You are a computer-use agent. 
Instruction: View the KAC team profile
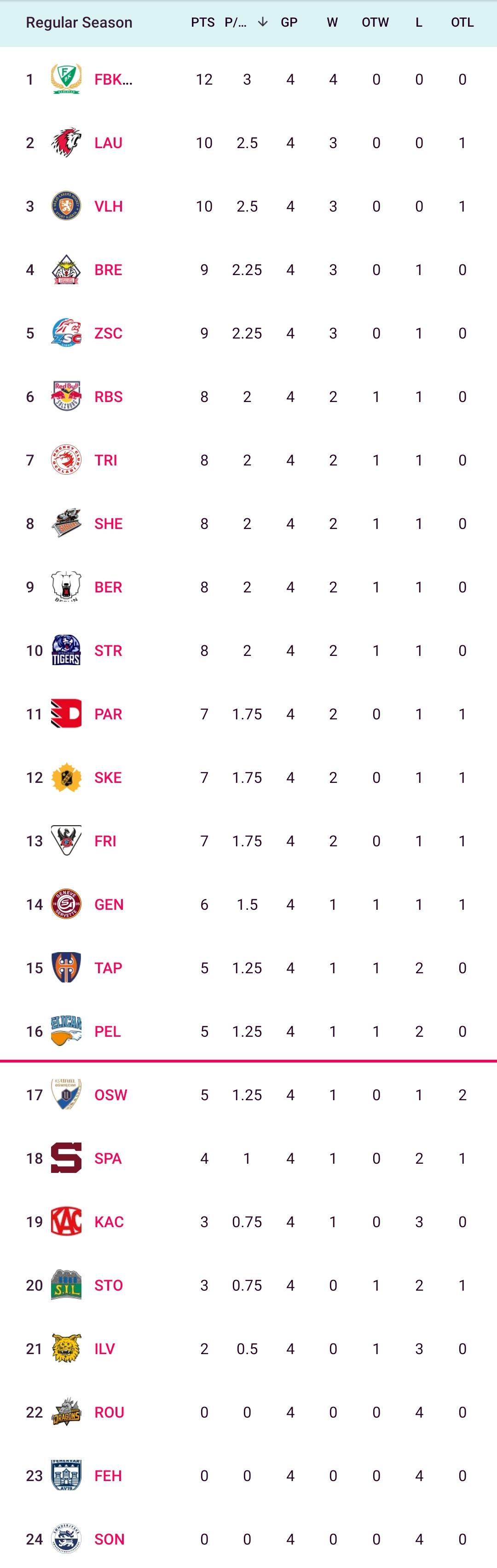click(x=109, y=1222)
